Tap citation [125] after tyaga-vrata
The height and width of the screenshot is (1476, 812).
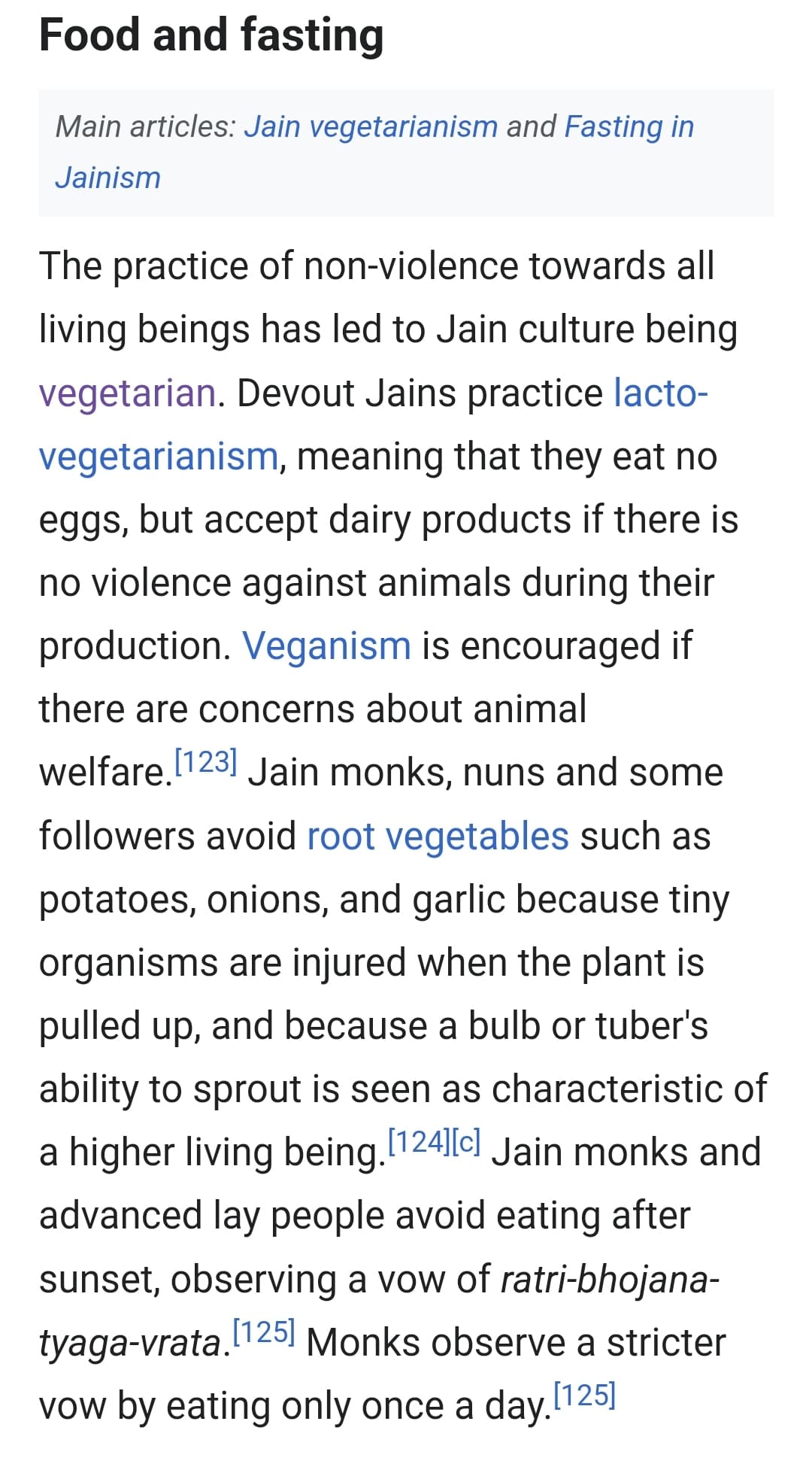pos(263,1332)
